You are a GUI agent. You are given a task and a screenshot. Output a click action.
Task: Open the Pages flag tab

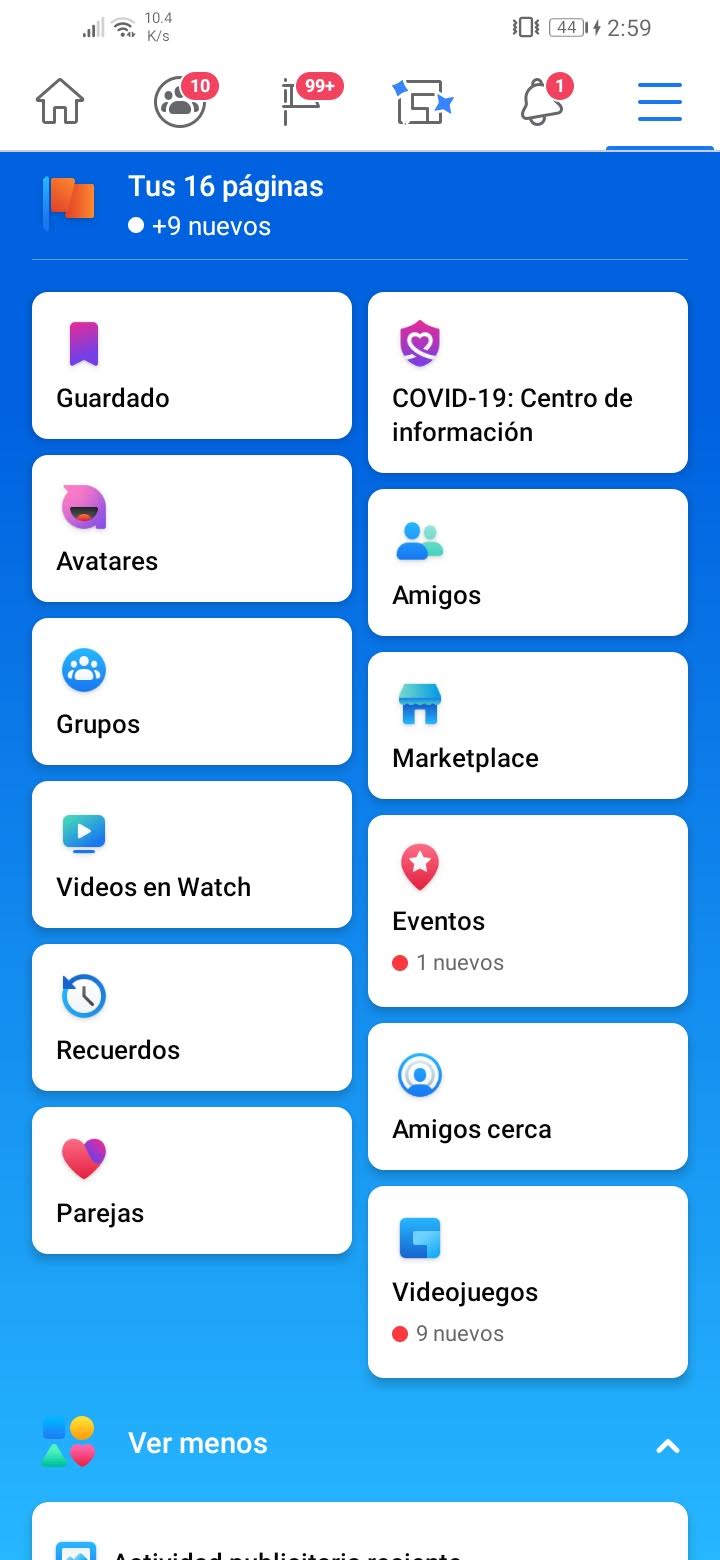pyautogui.click(x=300, y=102)
